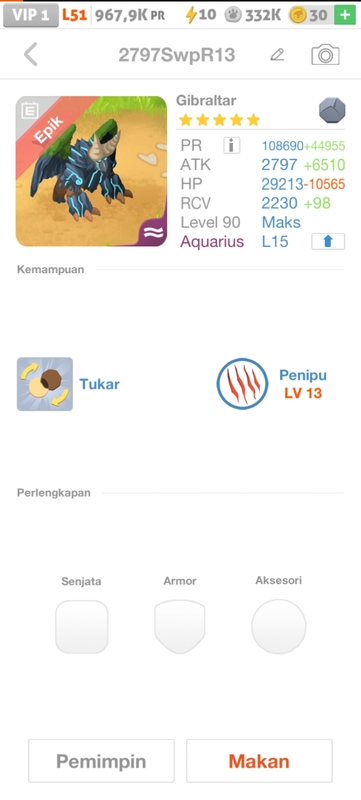This screenshot has width=361, height=800.
Task: Edit the name 2797SwpR13 with the pencil
Action: [277, 55]
